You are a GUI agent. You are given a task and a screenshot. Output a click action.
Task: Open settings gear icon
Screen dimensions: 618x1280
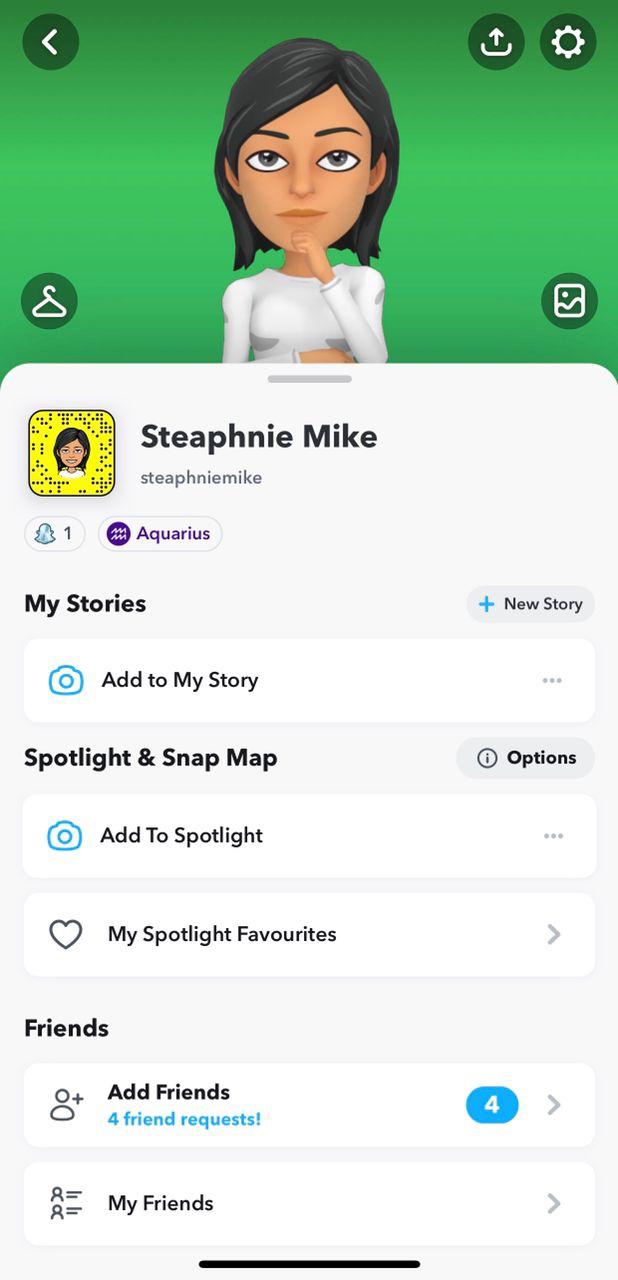[x=568, y=42]
